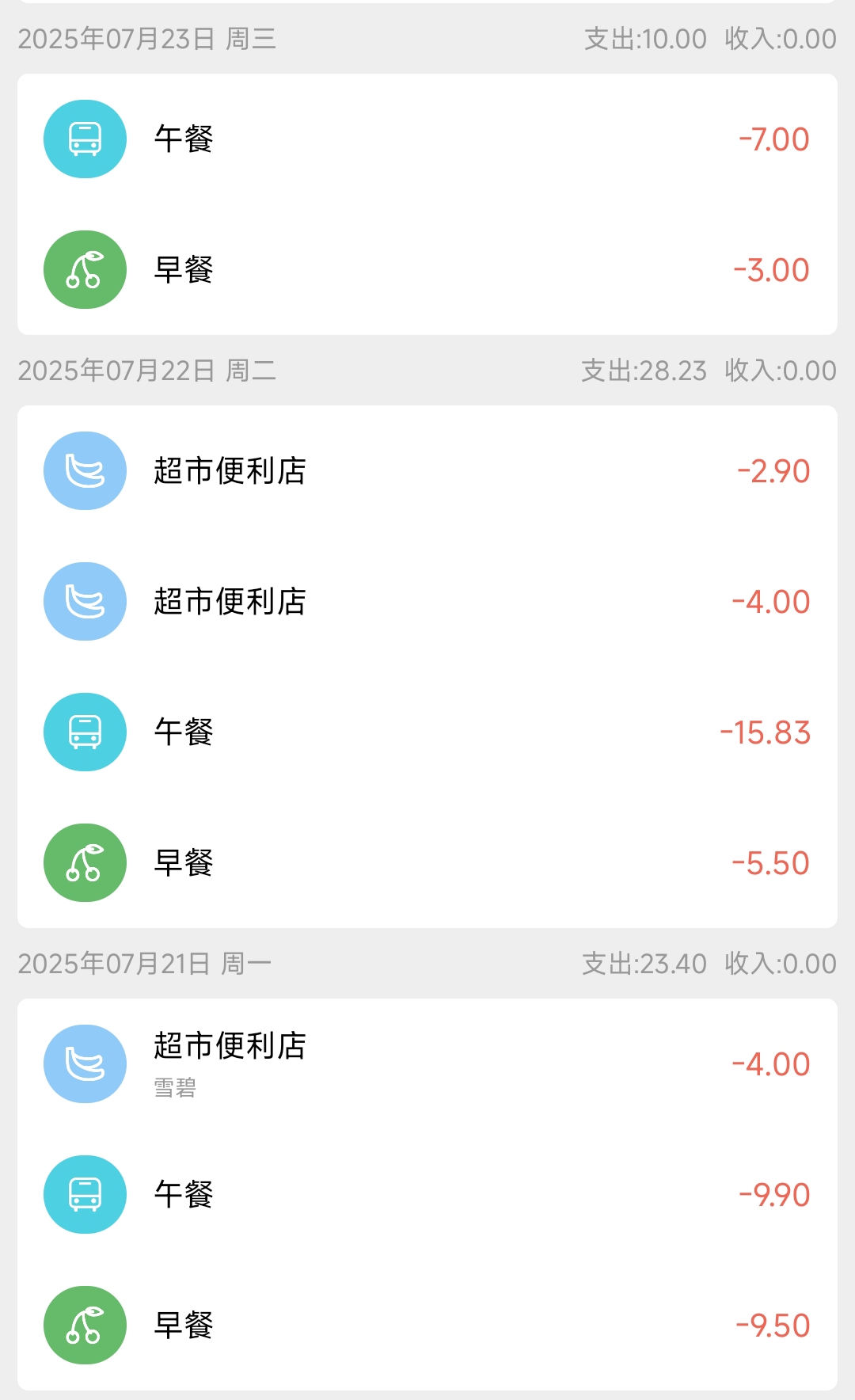Select the 早餐 -9.50 record

[x=427, y=1326]
